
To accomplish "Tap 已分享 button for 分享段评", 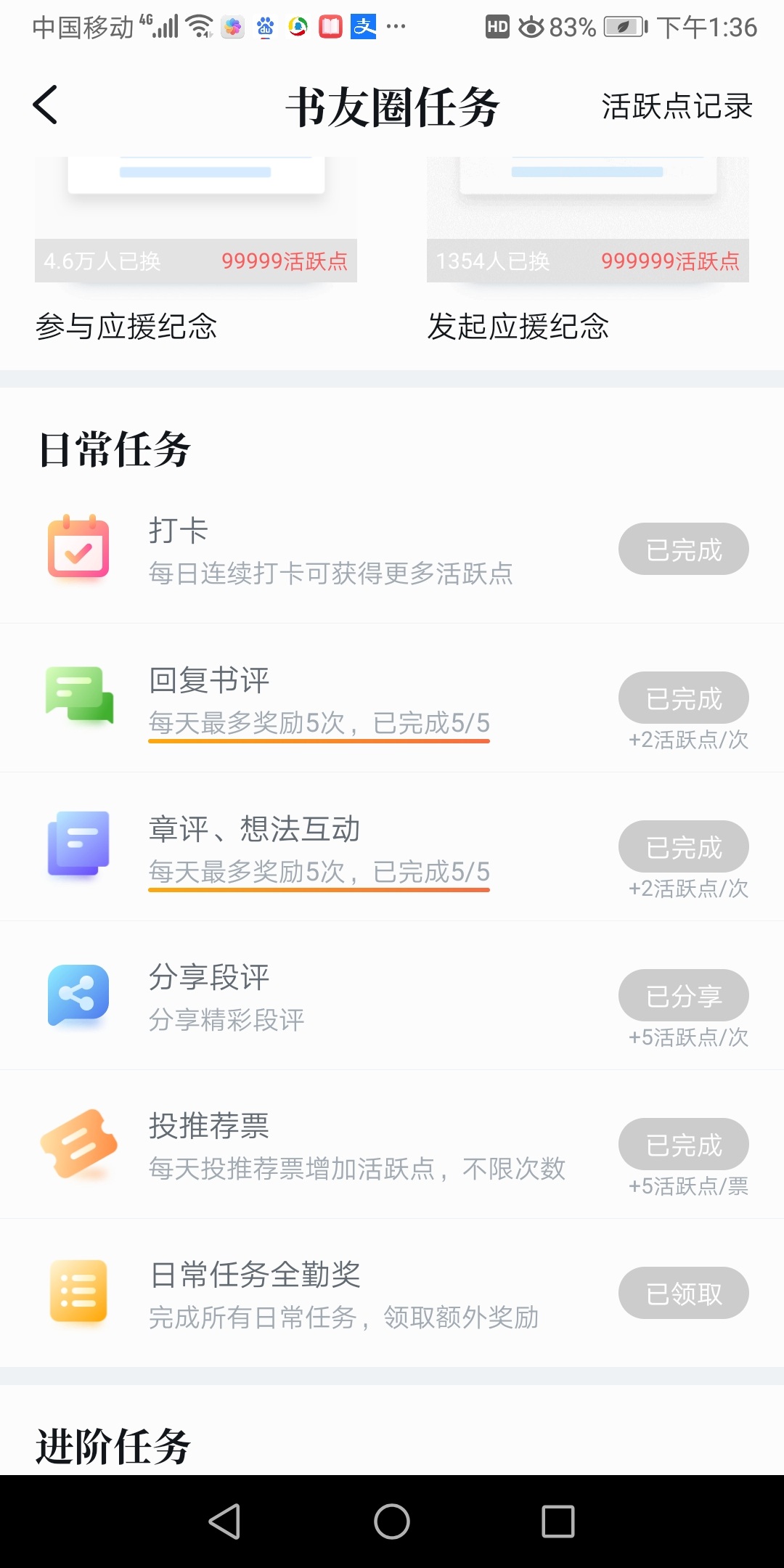I will coord(684,995).
